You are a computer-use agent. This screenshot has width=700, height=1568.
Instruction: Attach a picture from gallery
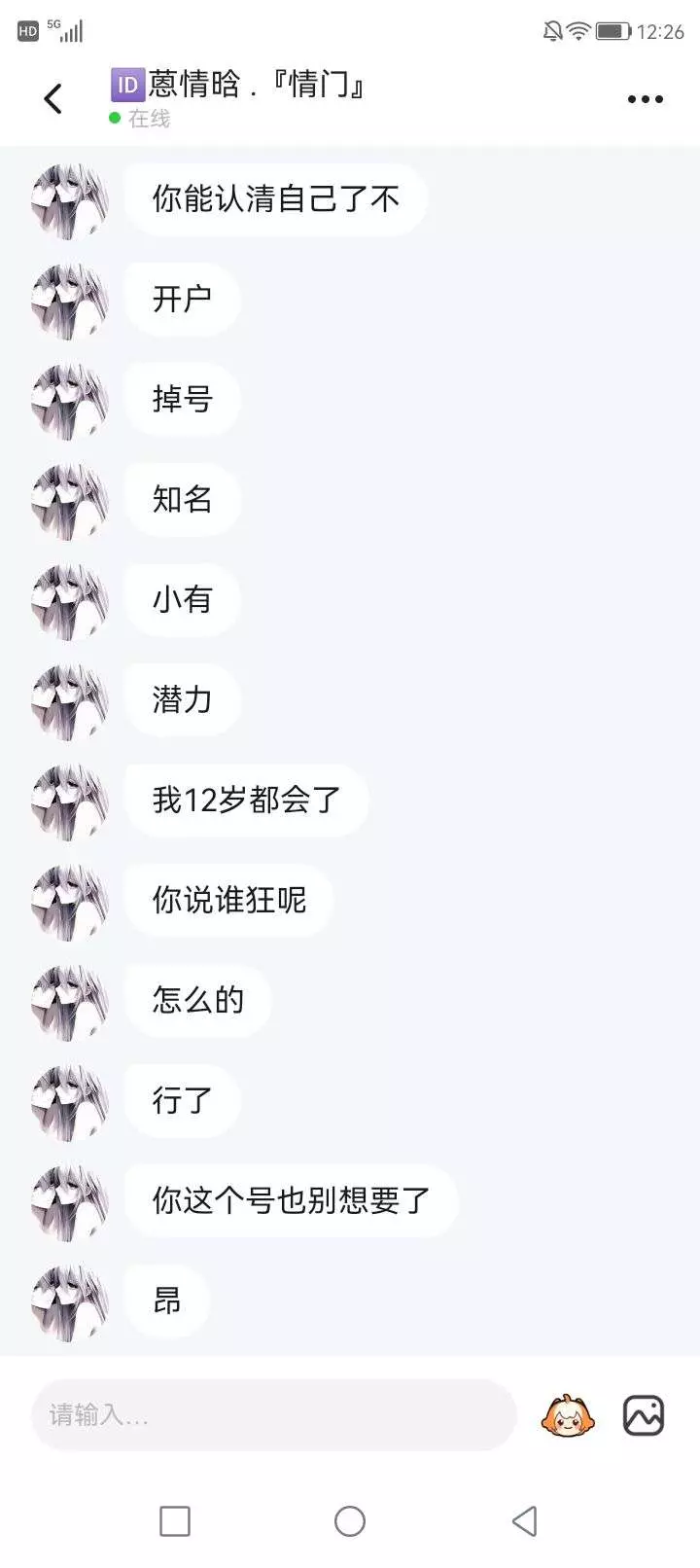(x=644, y=1415)
